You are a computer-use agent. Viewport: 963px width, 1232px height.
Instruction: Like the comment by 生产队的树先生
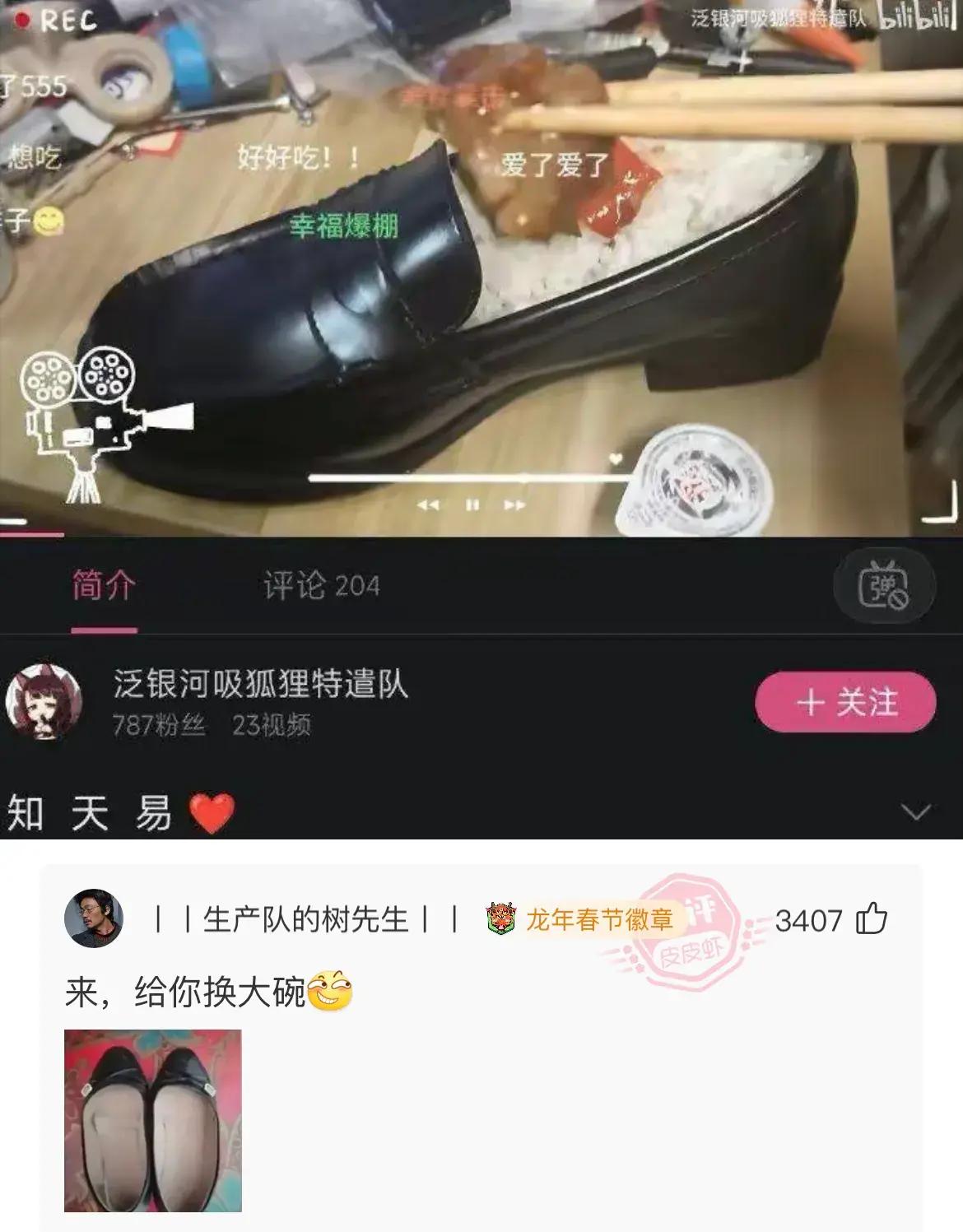[x=872, y=919]
